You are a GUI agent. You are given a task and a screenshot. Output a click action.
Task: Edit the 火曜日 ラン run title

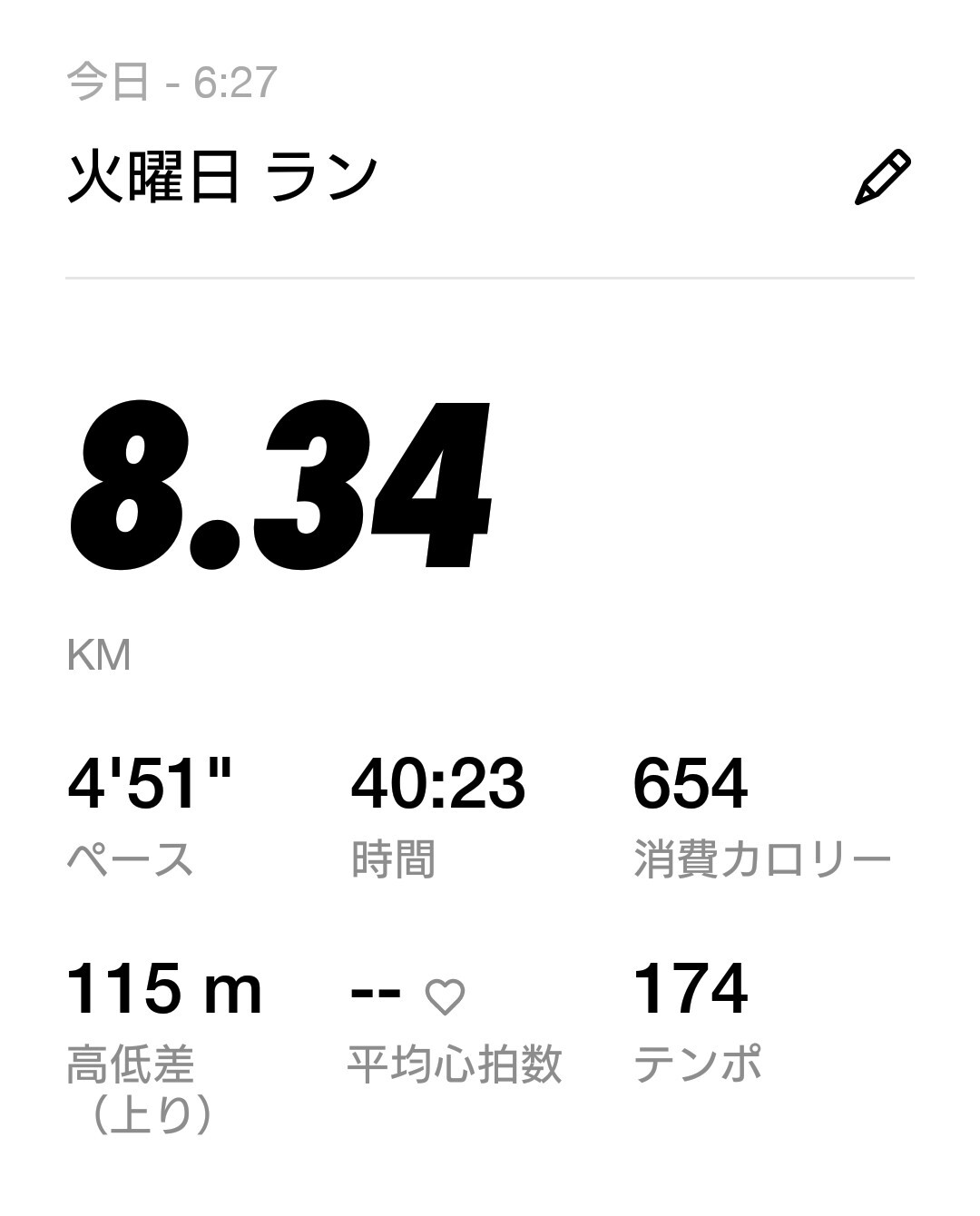(882, 178)
